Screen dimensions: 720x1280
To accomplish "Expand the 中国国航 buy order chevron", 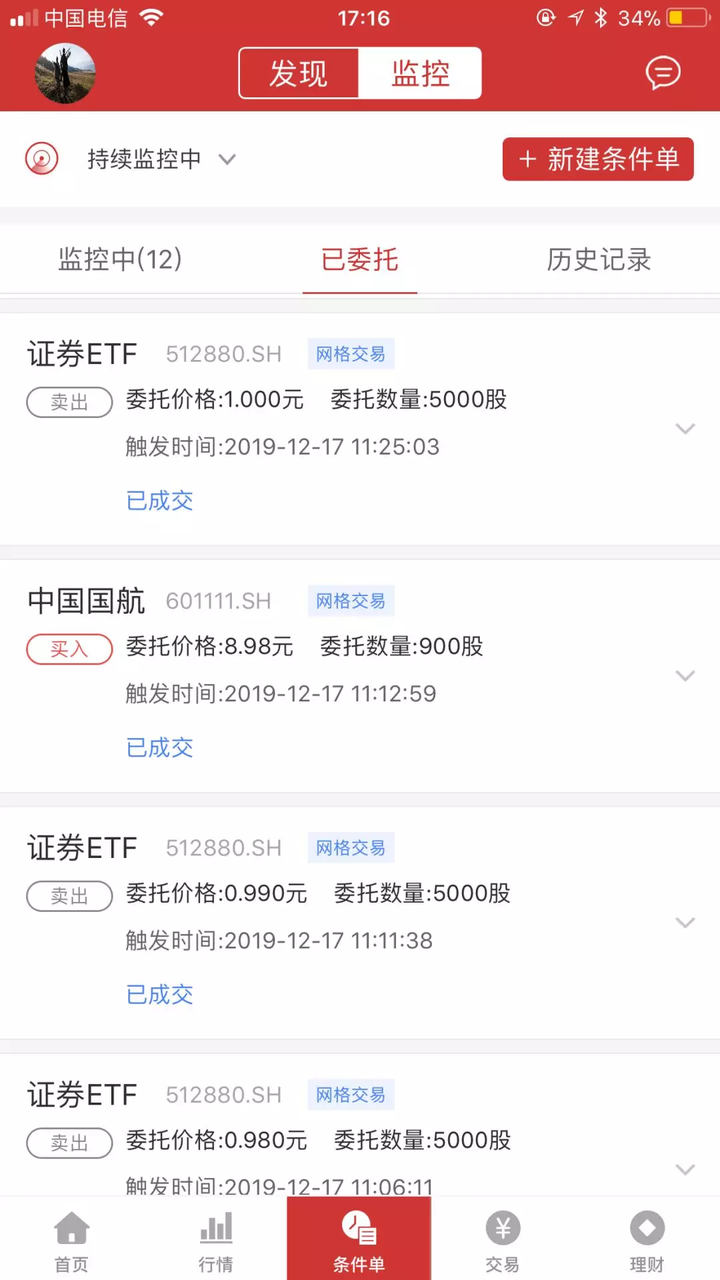I will tap(685, 676).
